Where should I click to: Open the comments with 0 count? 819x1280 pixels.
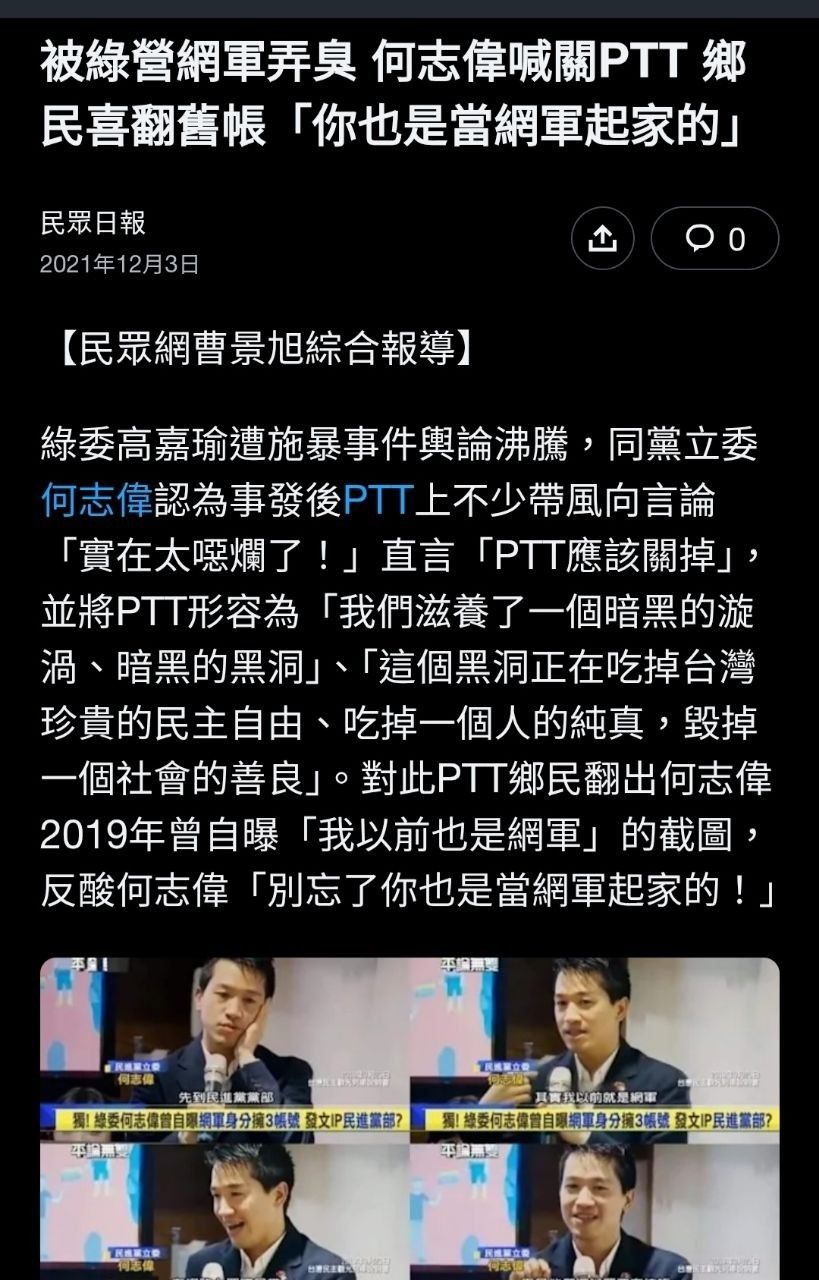click(x=715, y=238)
